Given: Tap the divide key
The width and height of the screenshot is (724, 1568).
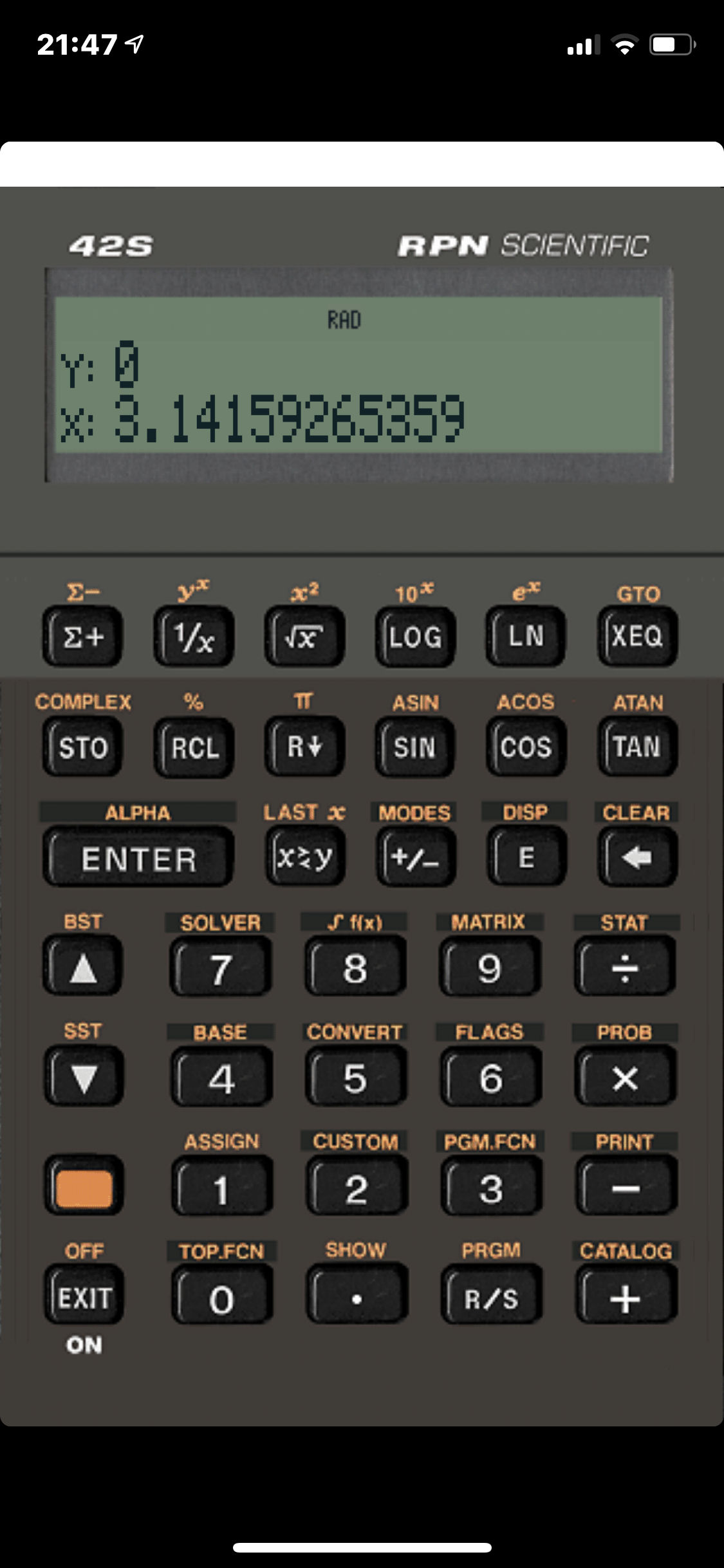Looking at the screenshot, I should [x=625, y=967].
